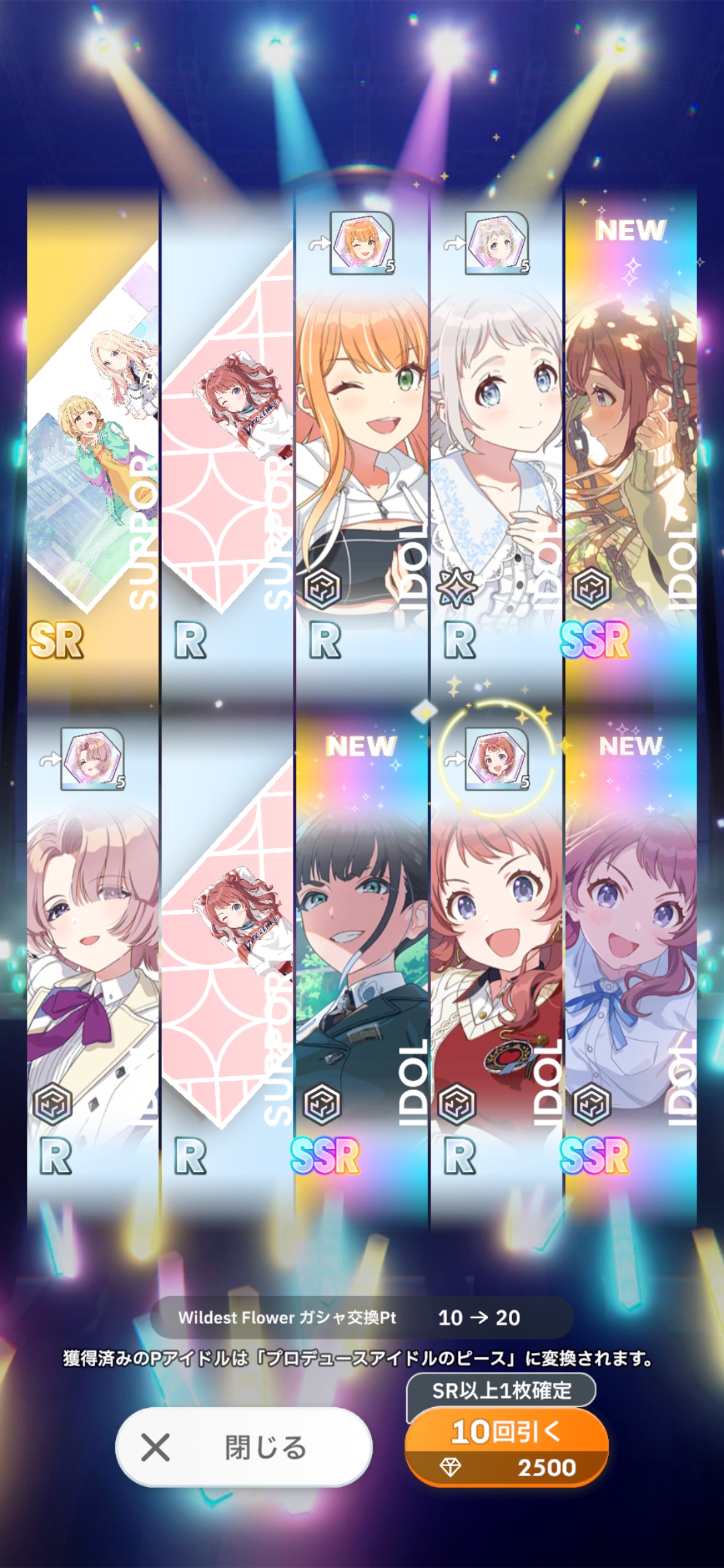Image resolution: width=724 pixels, height=1568 pixels.
Task: View the highlighted red-haired R idol card
Action: (x=496, y=958)
